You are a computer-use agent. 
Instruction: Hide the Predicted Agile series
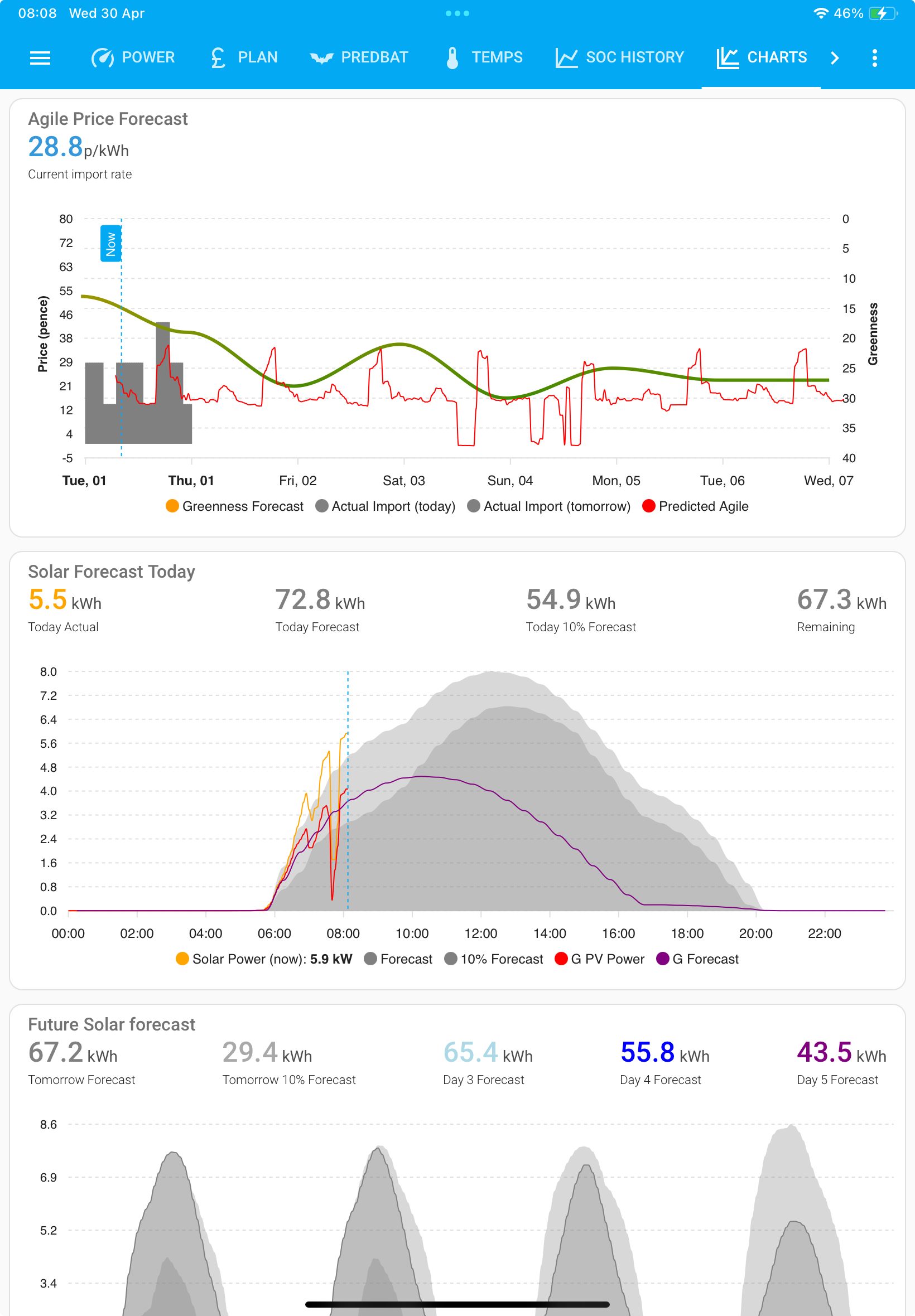[x=695, y=506]
